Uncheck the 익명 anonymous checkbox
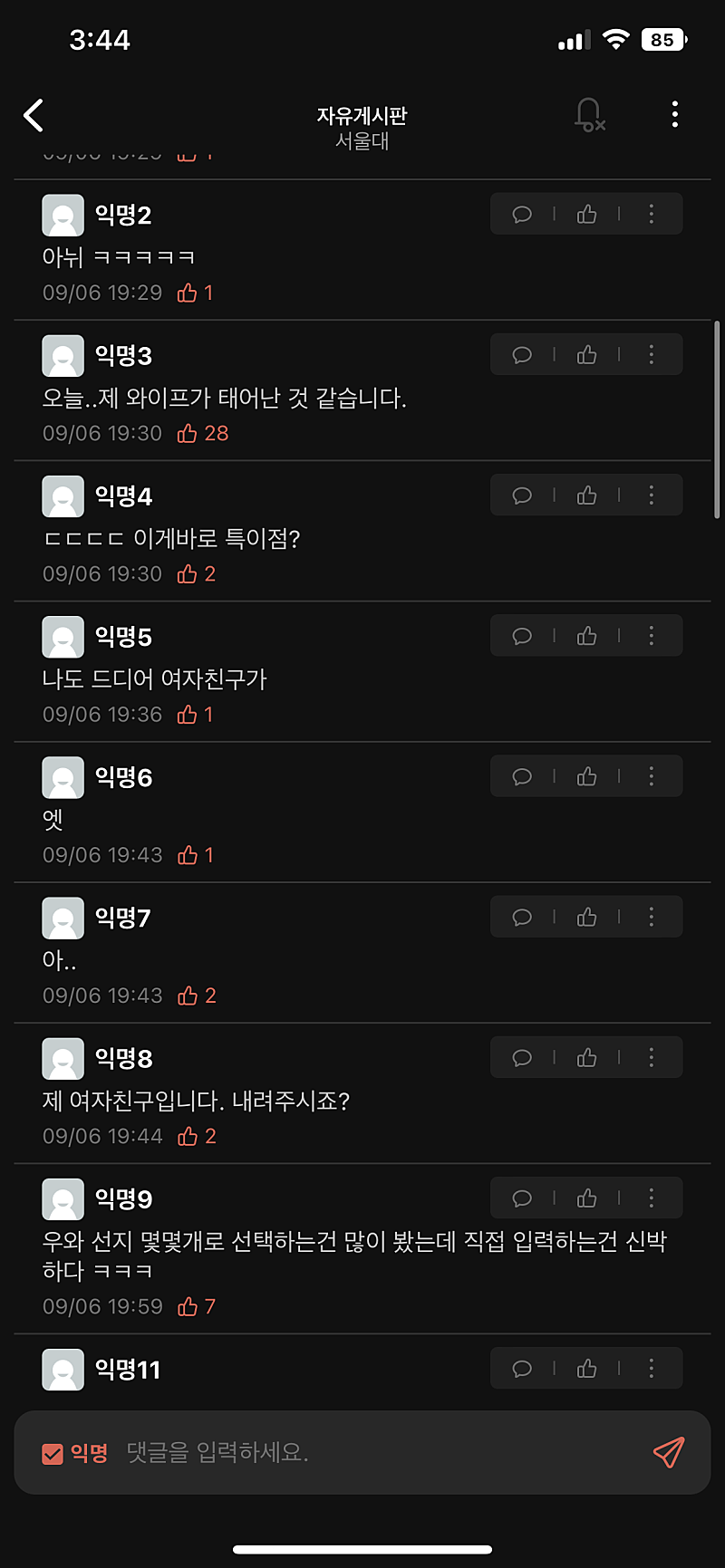This screenshot has width=725, height=1568. 53,1454
